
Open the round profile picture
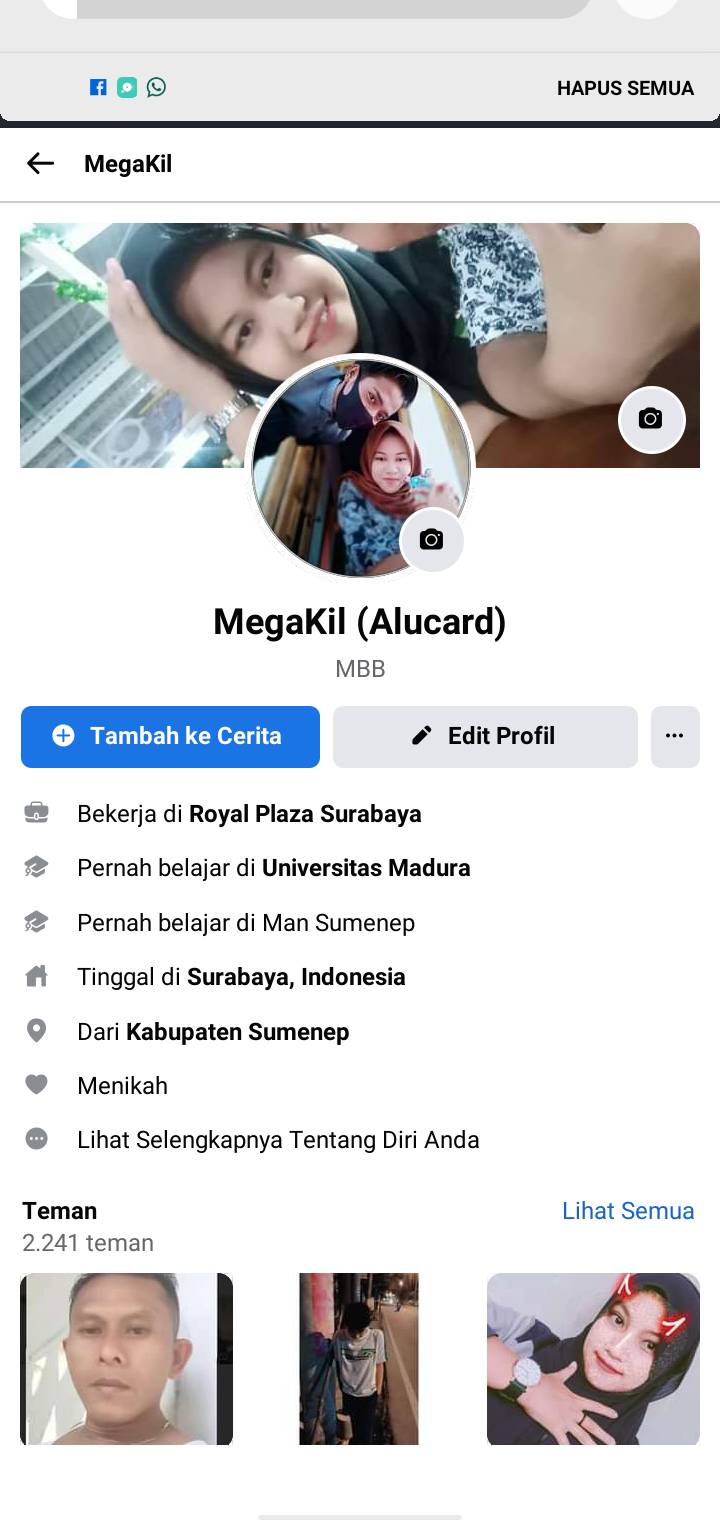(x=360, y=467)
